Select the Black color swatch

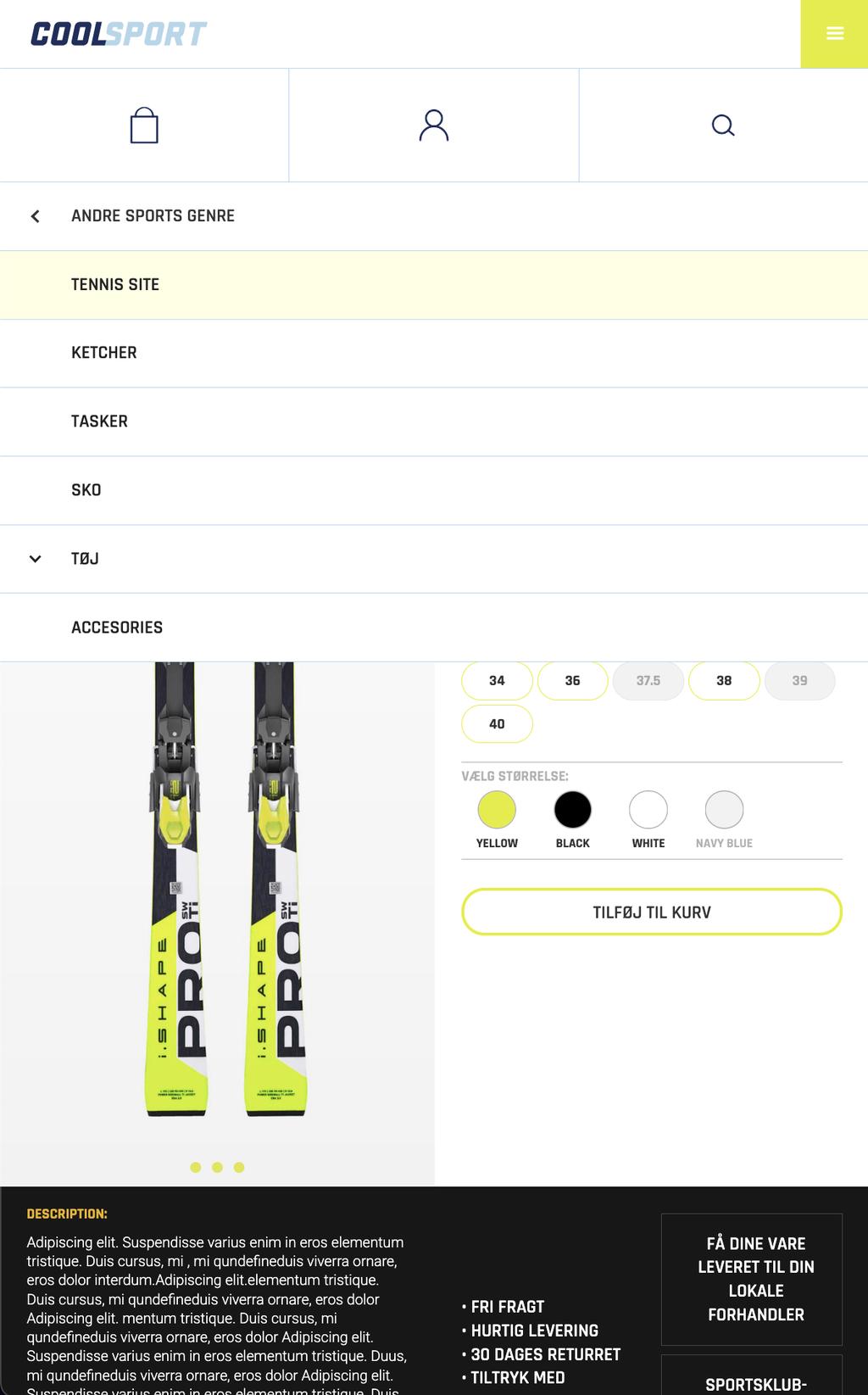572,810
